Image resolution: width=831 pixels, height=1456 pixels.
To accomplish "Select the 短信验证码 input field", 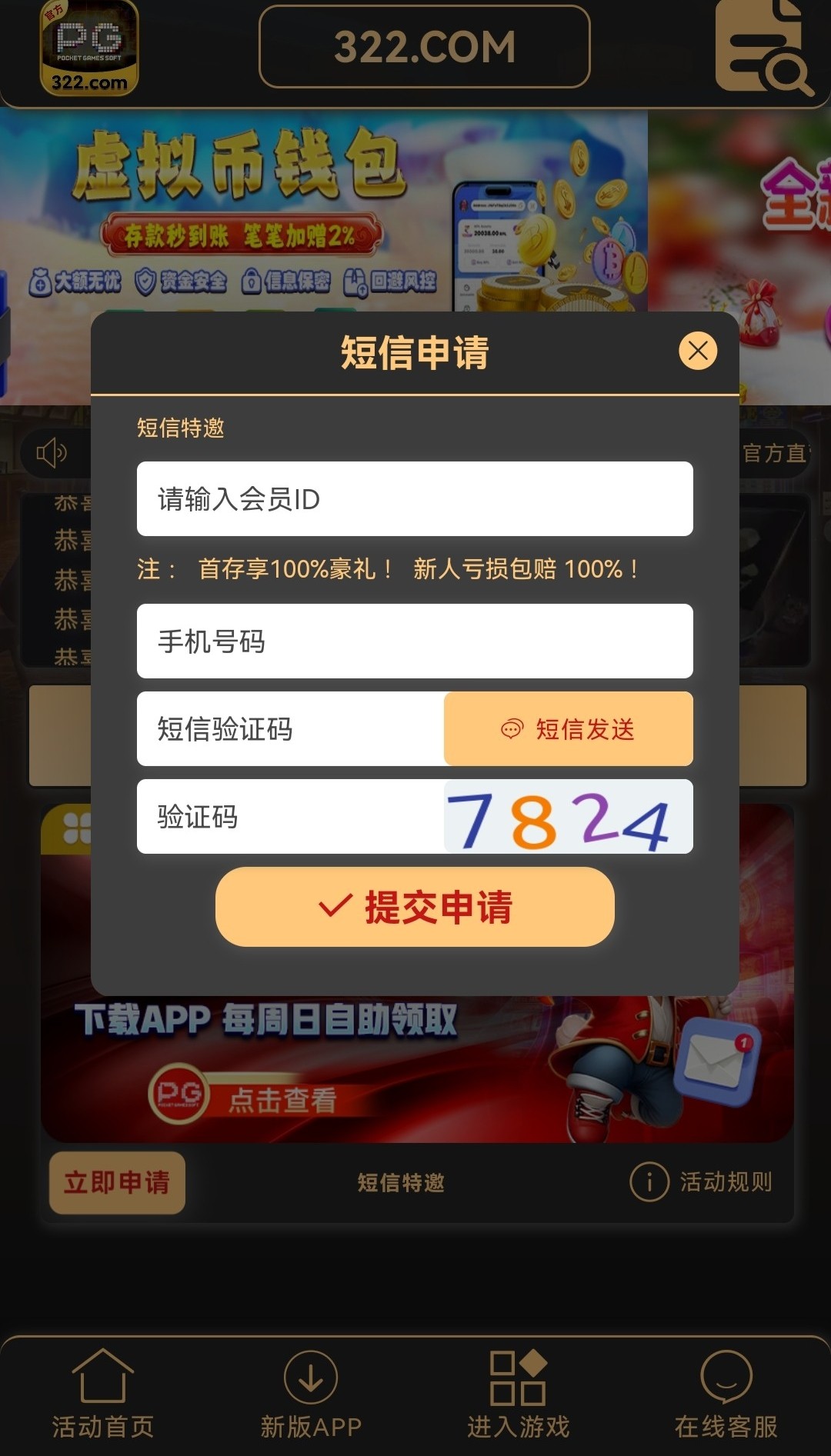I will click(x=291, y=729).
